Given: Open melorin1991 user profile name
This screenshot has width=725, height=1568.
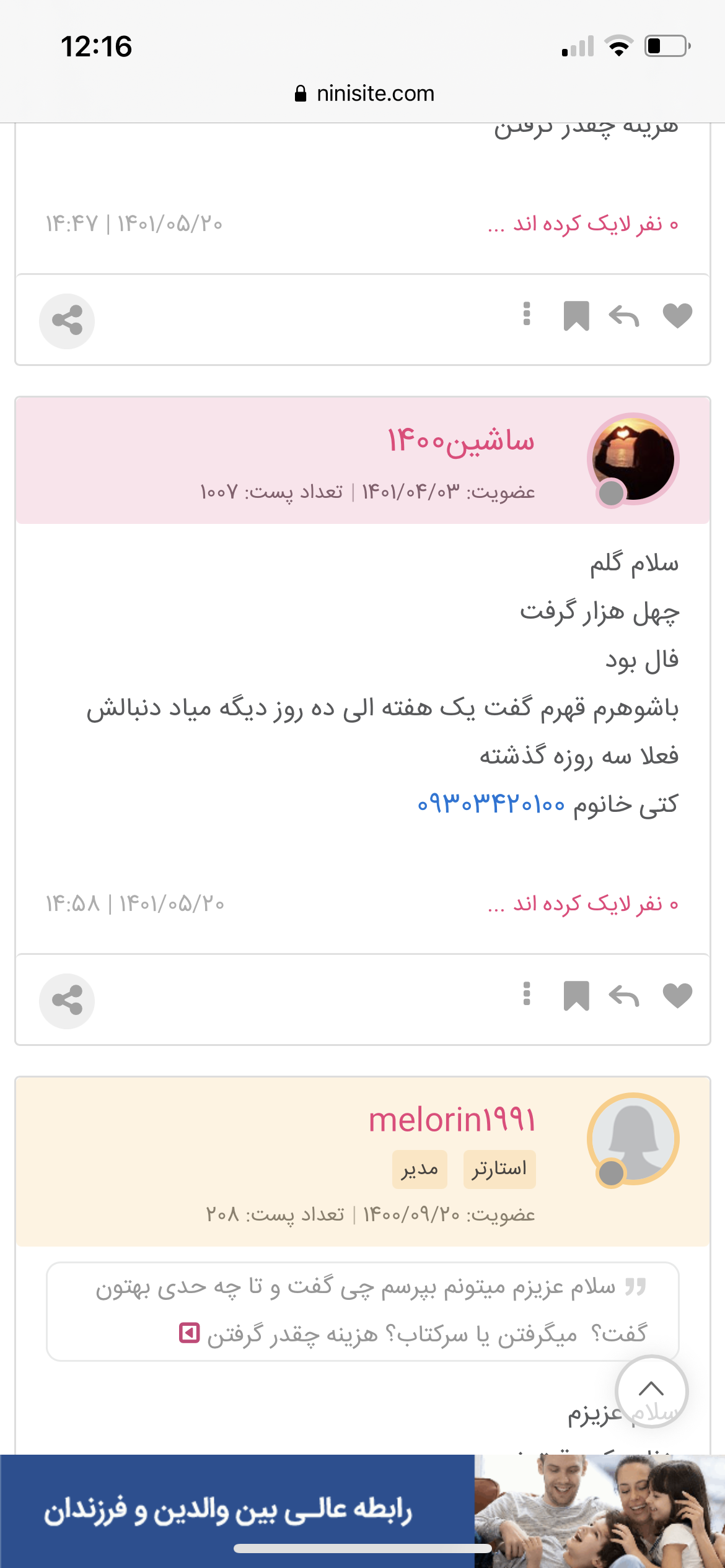Looking at the screenshot, I should (x=452, y=1120).
